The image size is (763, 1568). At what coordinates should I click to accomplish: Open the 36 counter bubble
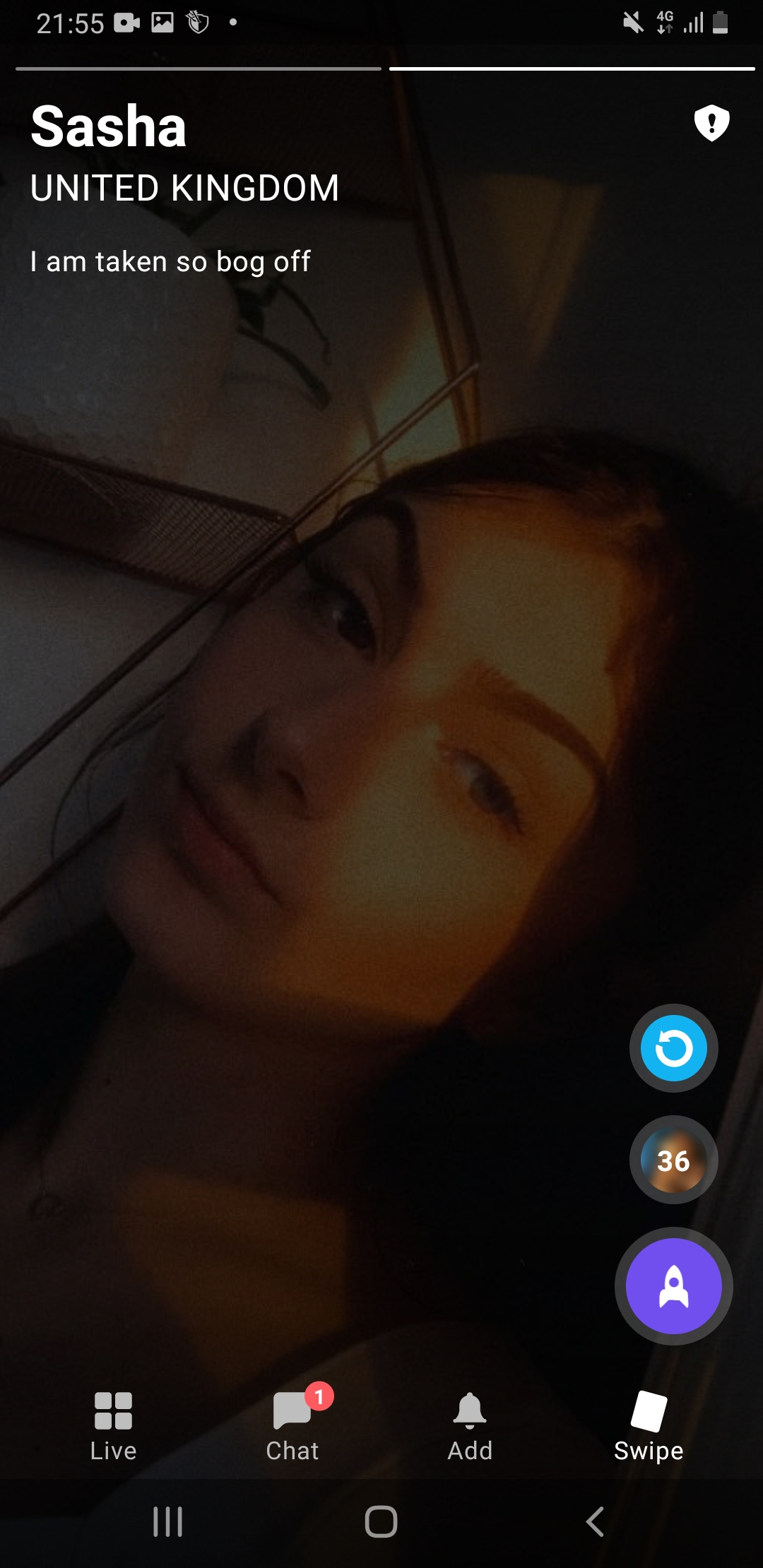click(673, 1160)
